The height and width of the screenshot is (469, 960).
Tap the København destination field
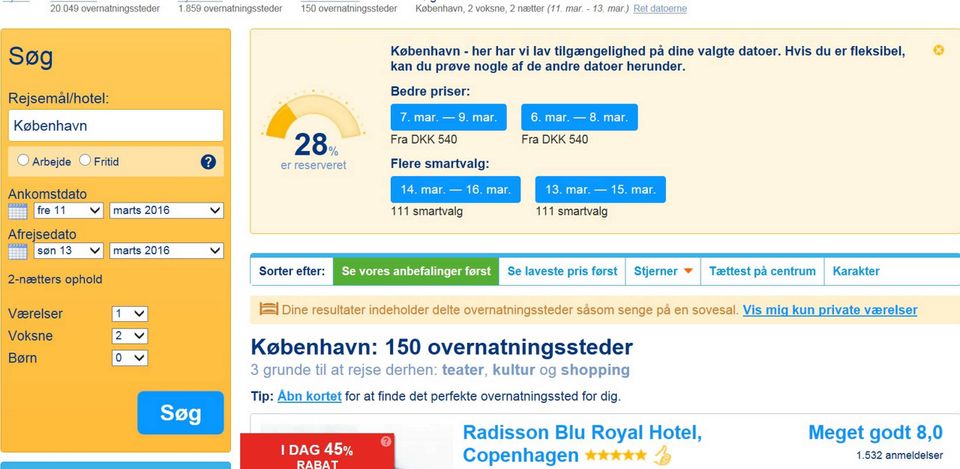pos(115,126)
